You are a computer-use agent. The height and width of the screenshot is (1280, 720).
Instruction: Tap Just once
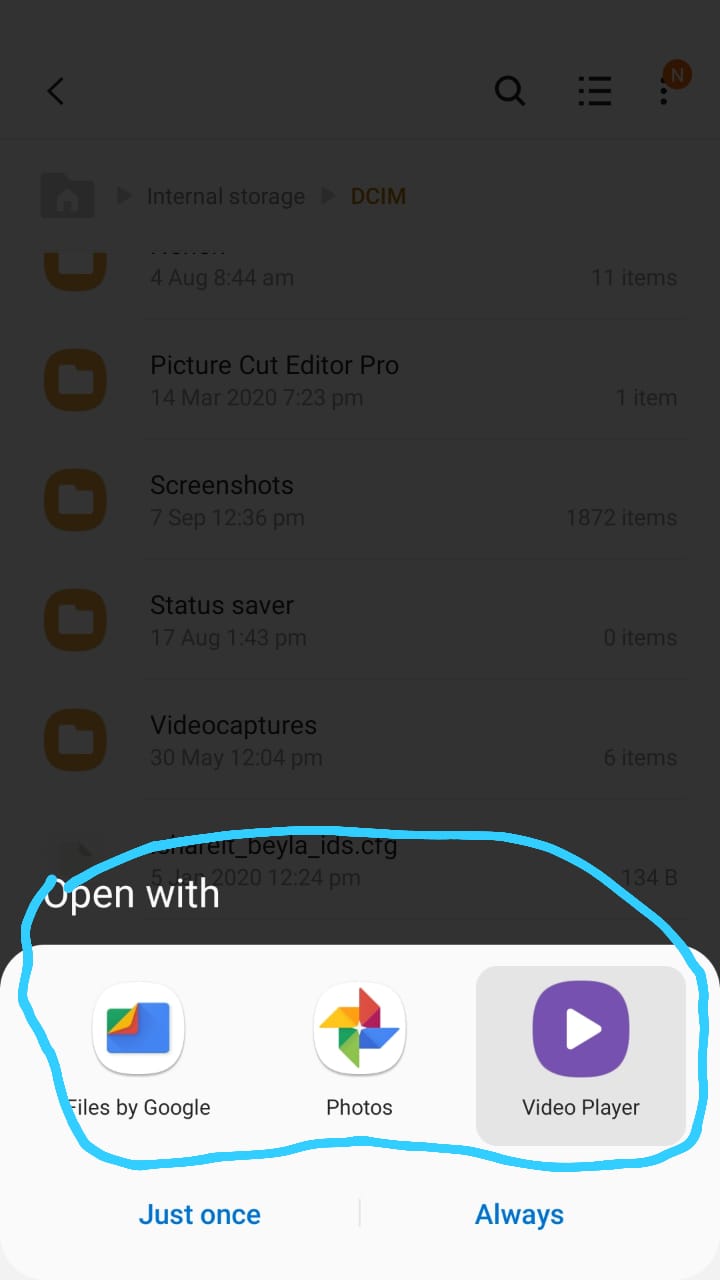point(199,1214)
